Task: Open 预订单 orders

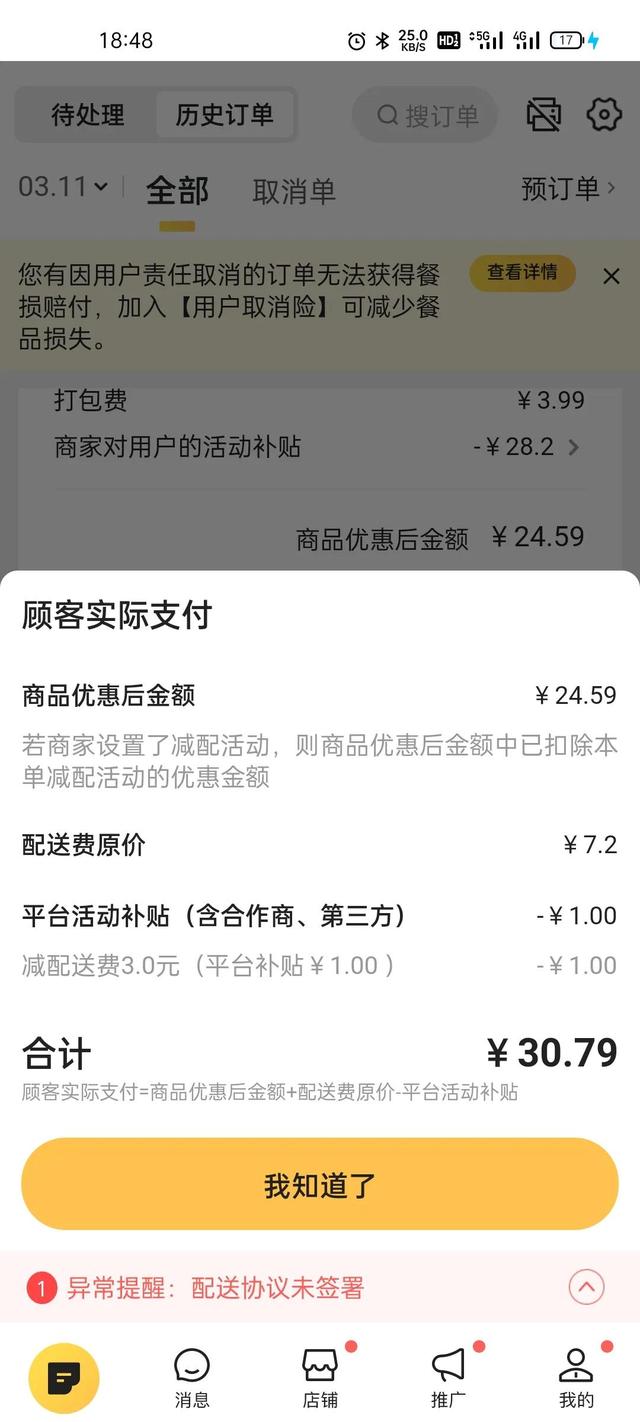Action: click(569, 188)
